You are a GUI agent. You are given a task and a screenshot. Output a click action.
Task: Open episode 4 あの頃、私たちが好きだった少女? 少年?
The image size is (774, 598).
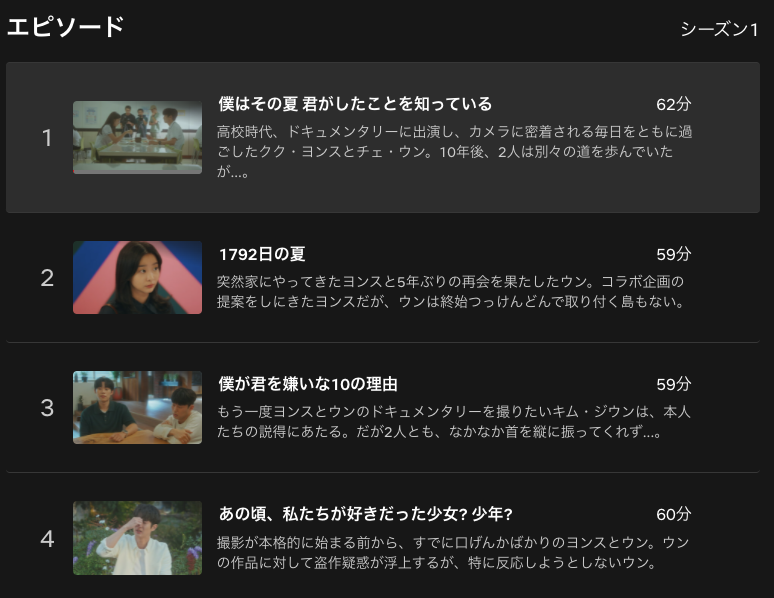point(137,538)
